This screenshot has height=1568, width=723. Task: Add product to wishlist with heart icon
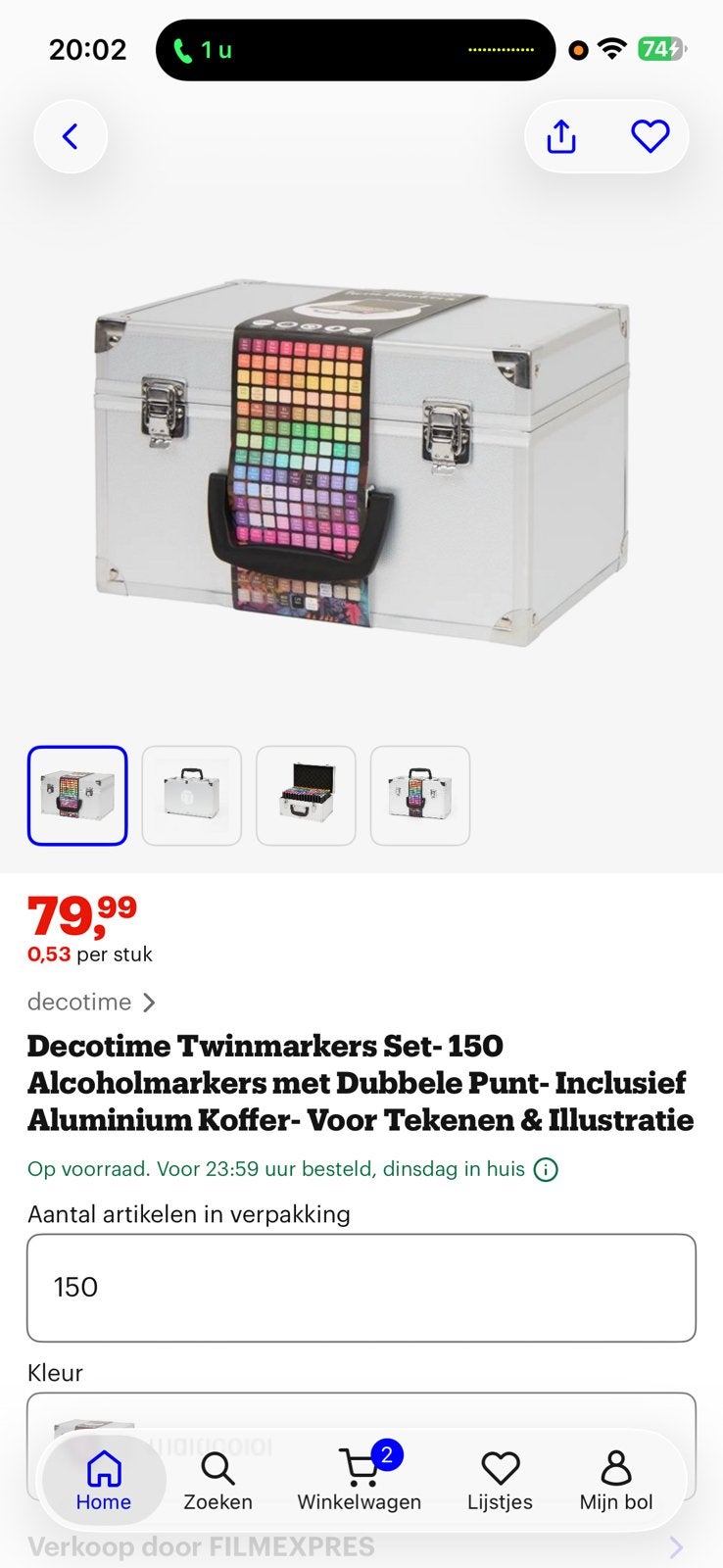pos(650,136)
